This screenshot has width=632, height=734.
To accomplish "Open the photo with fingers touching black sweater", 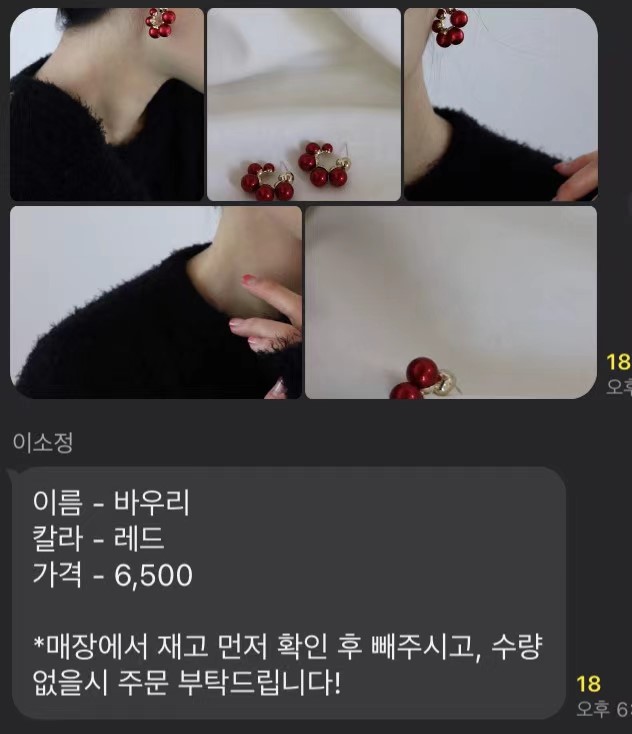I will [x=155, y=302].
